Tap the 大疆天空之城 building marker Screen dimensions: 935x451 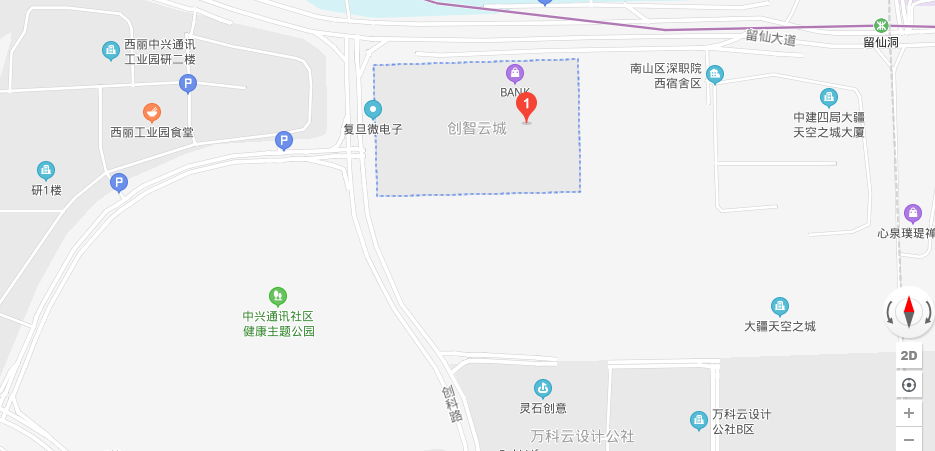780,306
